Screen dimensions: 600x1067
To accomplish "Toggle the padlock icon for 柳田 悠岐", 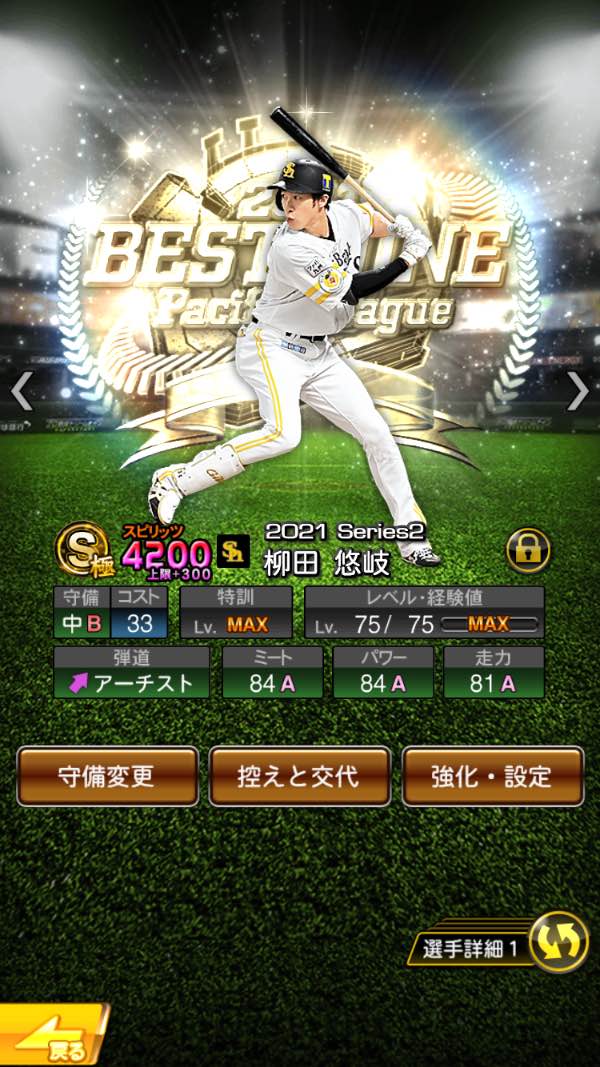I will 527,550.
